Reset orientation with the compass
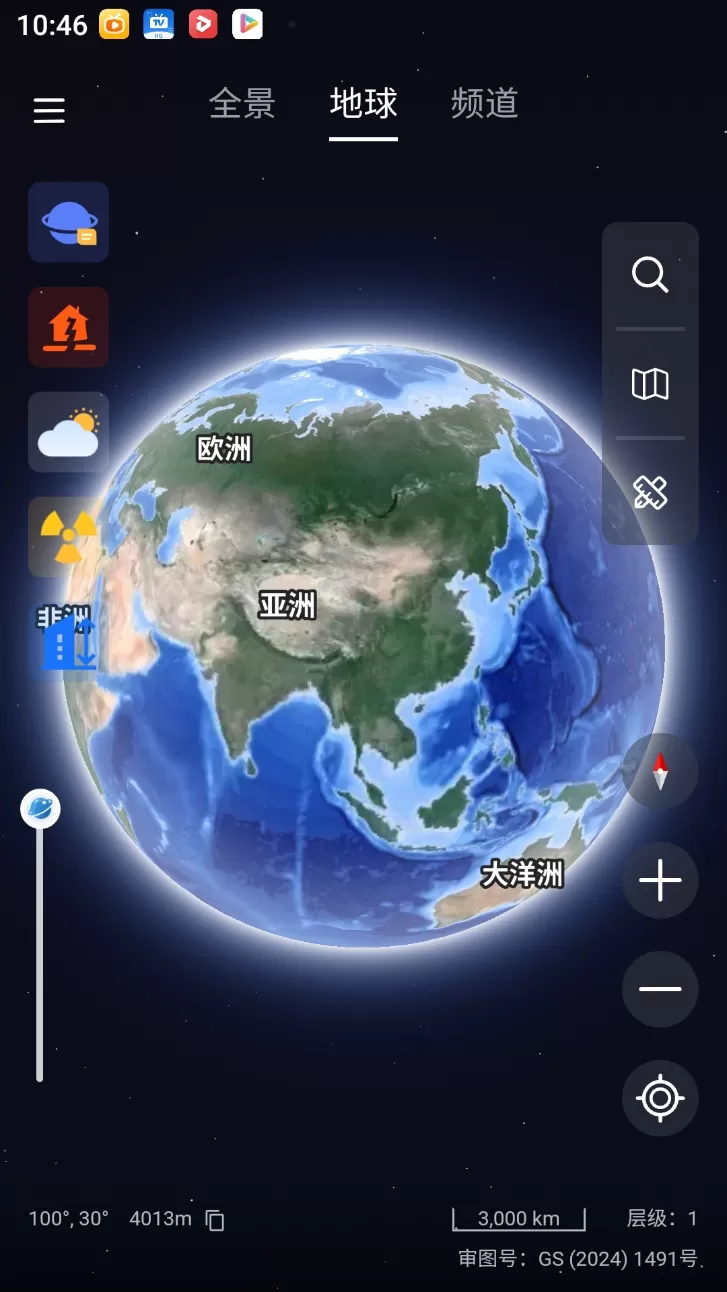The image size is (727, 1292). [x=660, y=771]
